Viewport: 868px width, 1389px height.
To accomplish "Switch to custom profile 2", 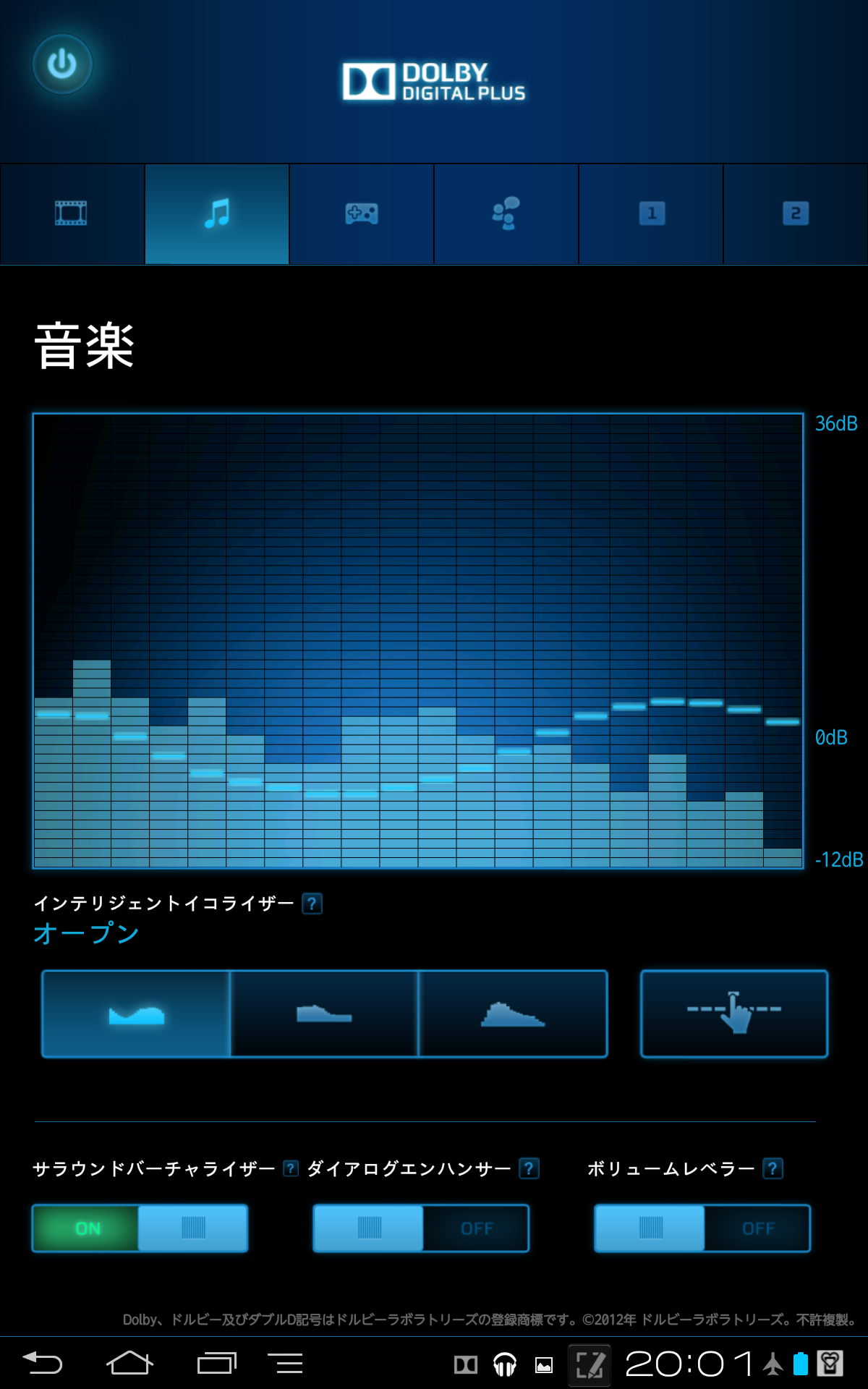I will click(795, 214).
